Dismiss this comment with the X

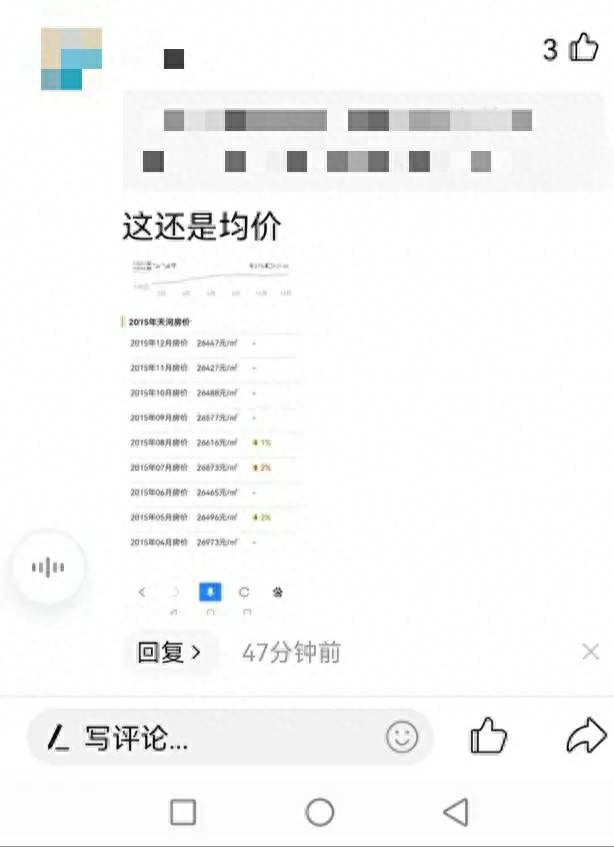coord(590,653)
